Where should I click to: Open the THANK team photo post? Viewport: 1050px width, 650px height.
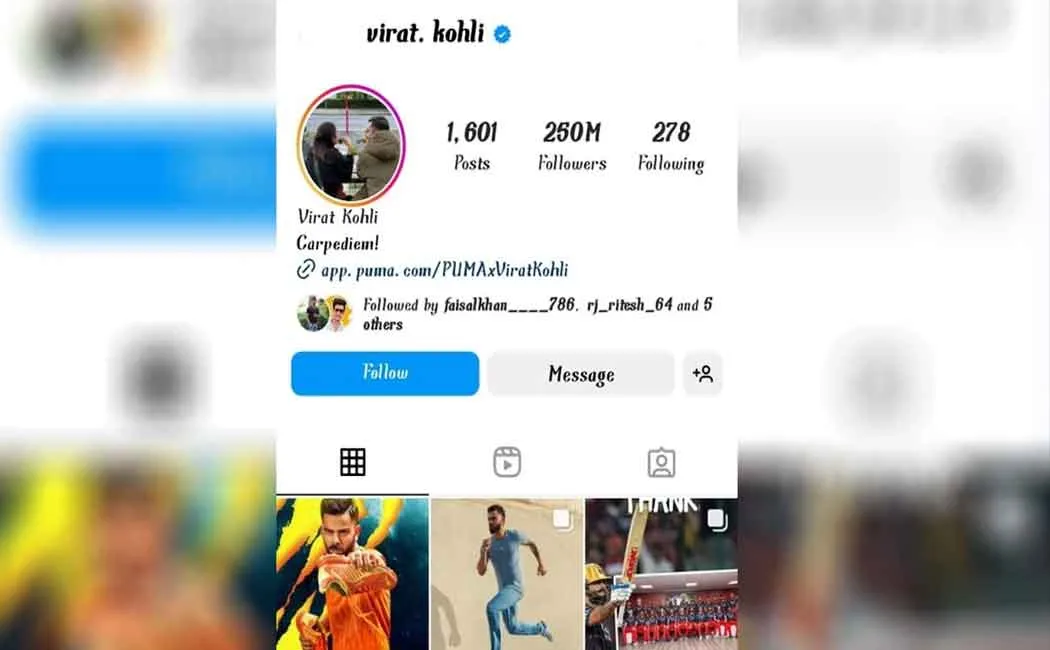coord(661,573)
